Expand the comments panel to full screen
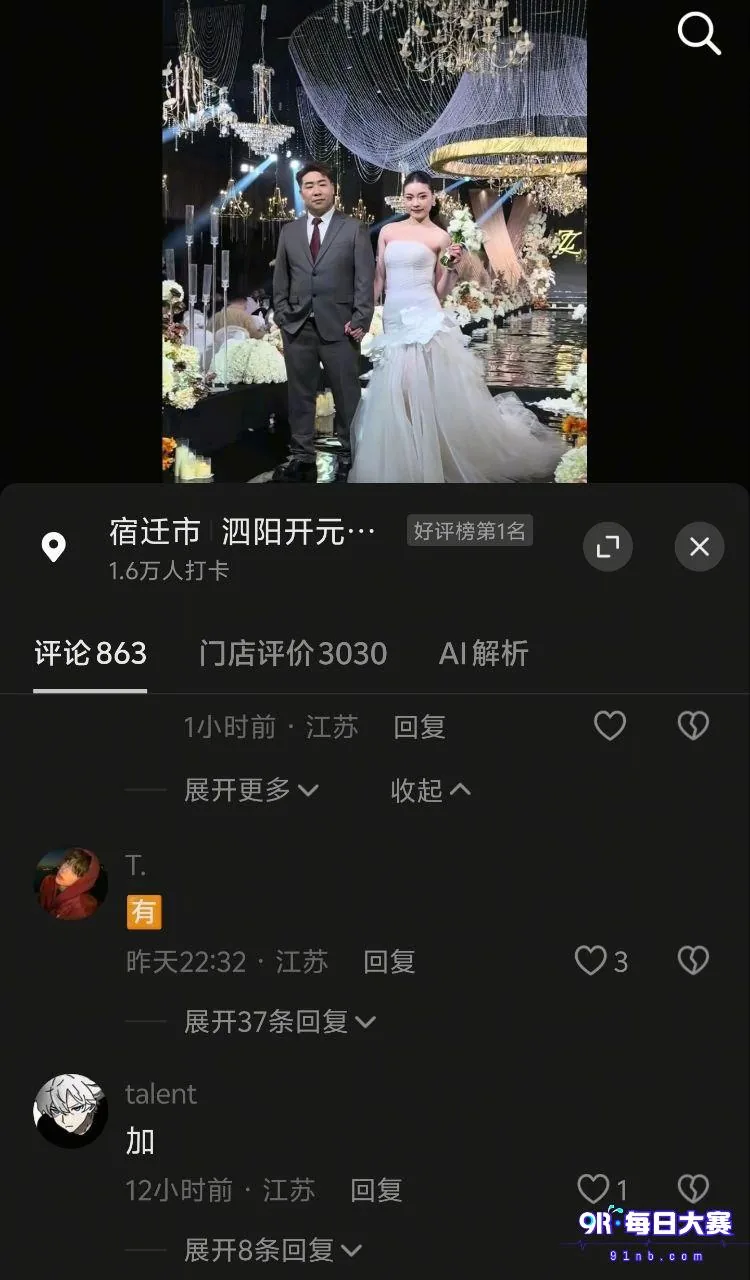Viewport: 750px width, 1280px height. [x=608, y=547]
